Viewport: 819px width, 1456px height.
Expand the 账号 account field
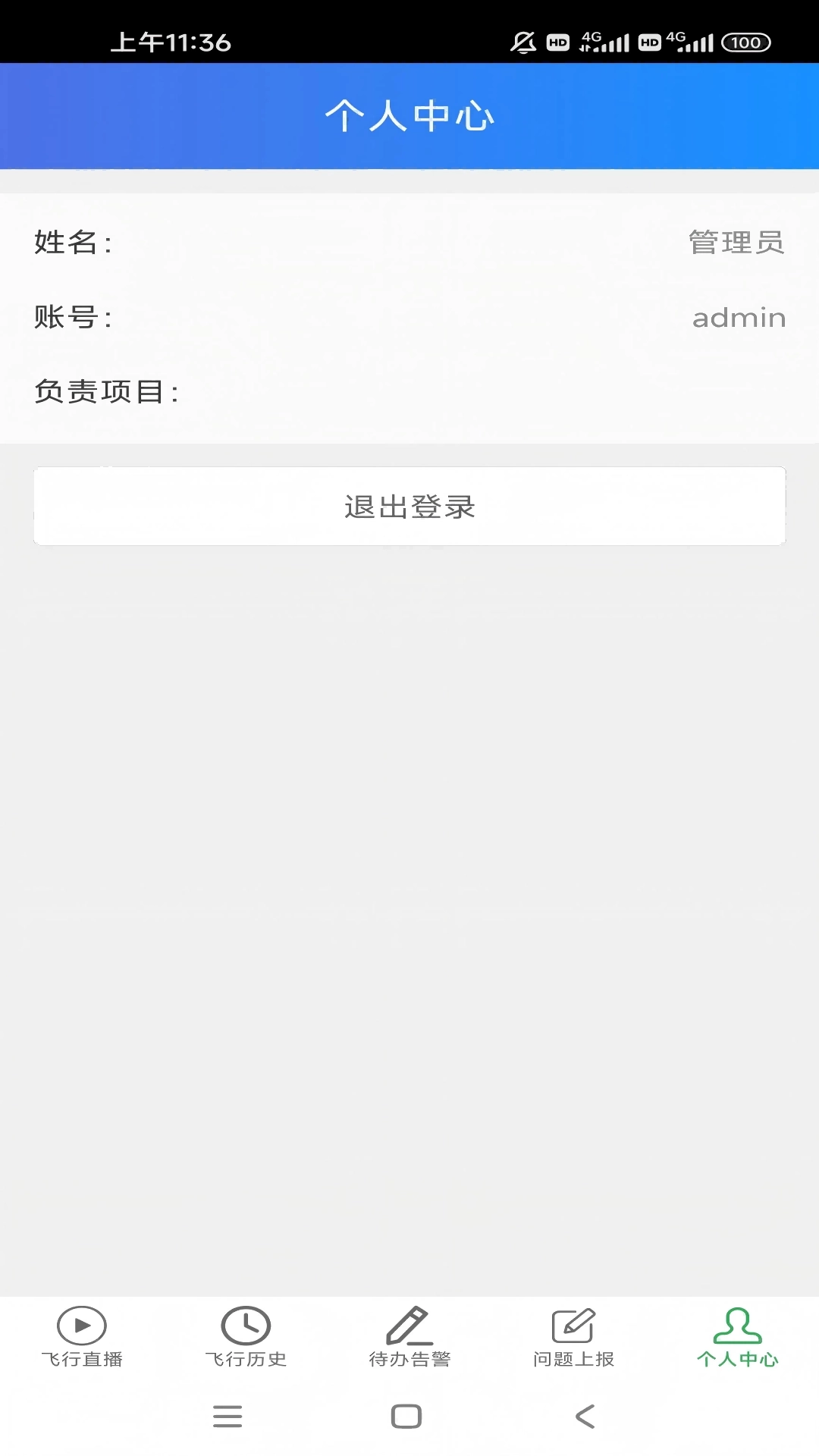(409, 318)
